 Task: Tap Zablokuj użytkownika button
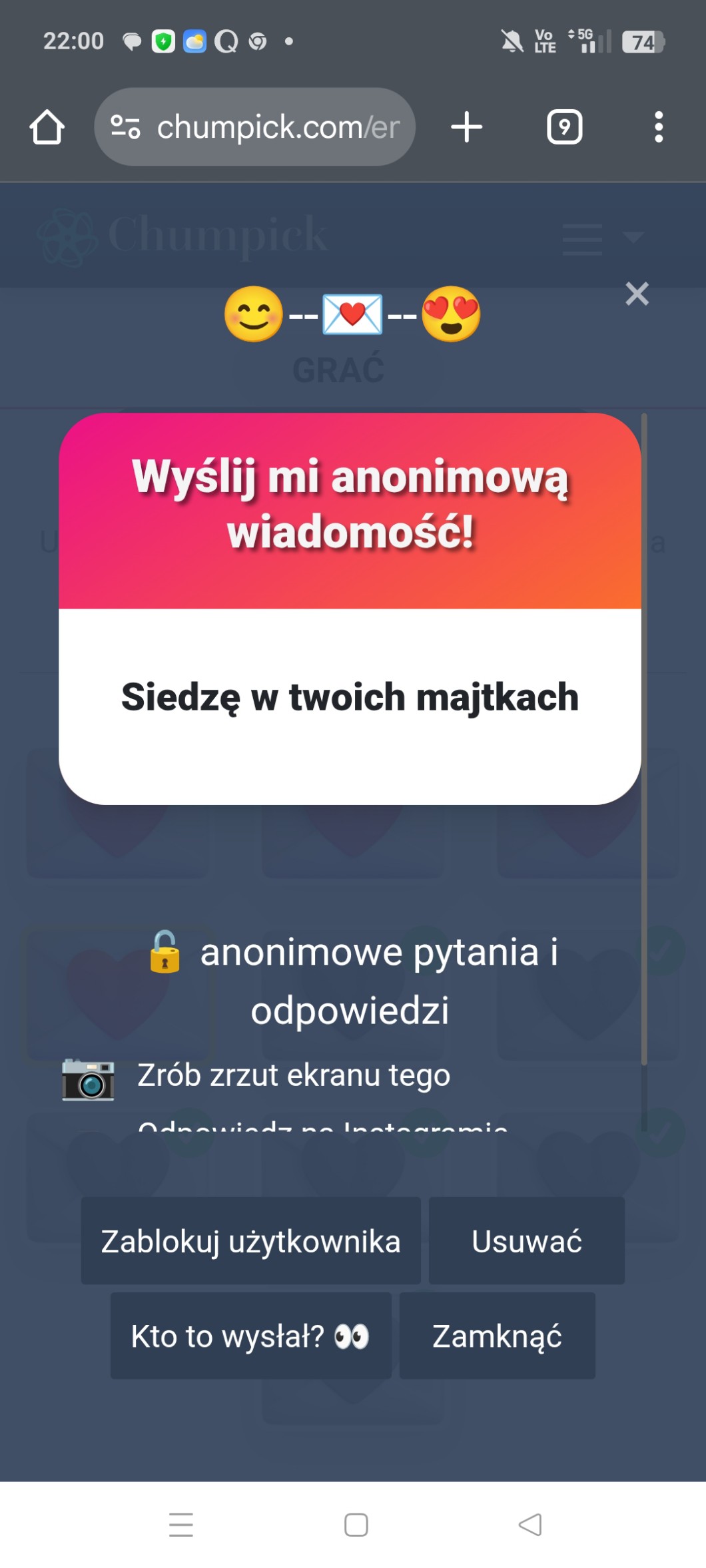pyautogui.click(x=250, y=1241)
